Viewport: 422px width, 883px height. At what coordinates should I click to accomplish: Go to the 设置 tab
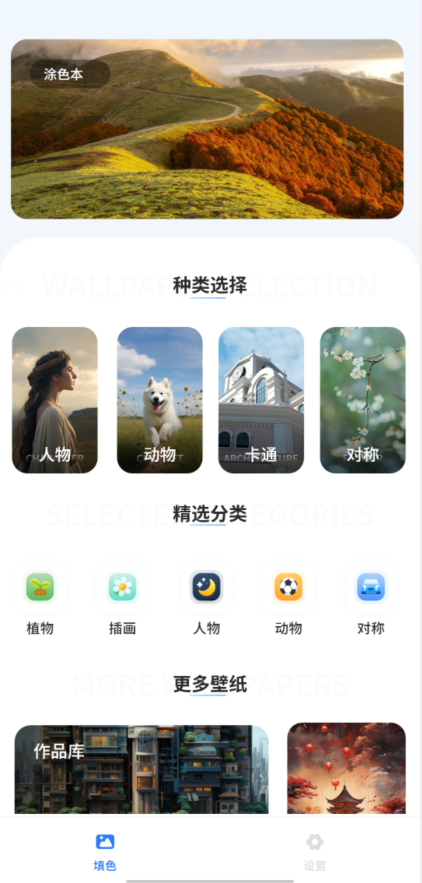[315, 852]
